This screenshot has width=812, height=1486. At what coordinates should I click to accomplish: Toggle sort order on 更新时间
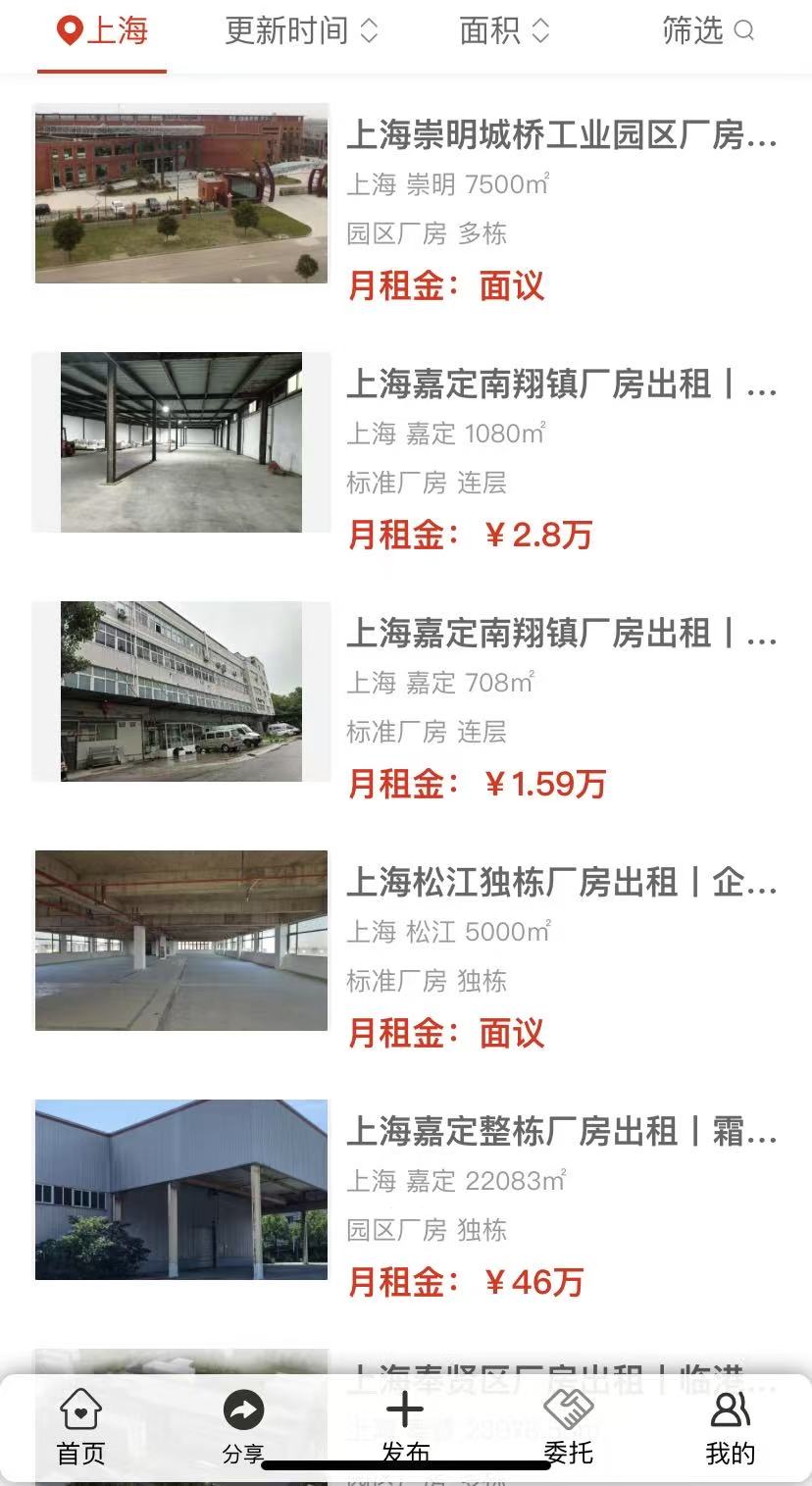pos(368,32)
